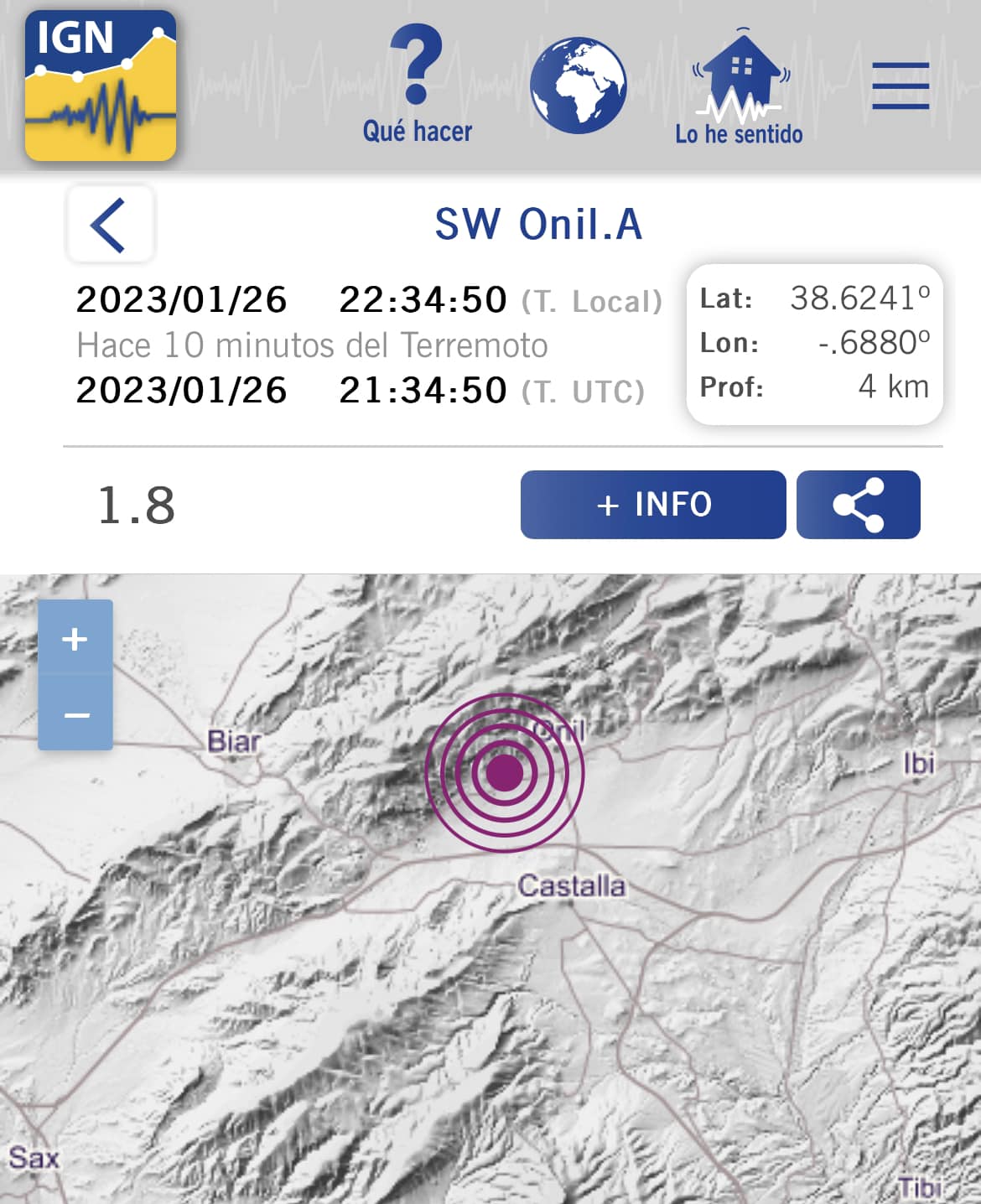The width and height of the screenshot is (981, 1204).
Task: Open + INFO for this earthquake
Action: click(x=652, y=505)
